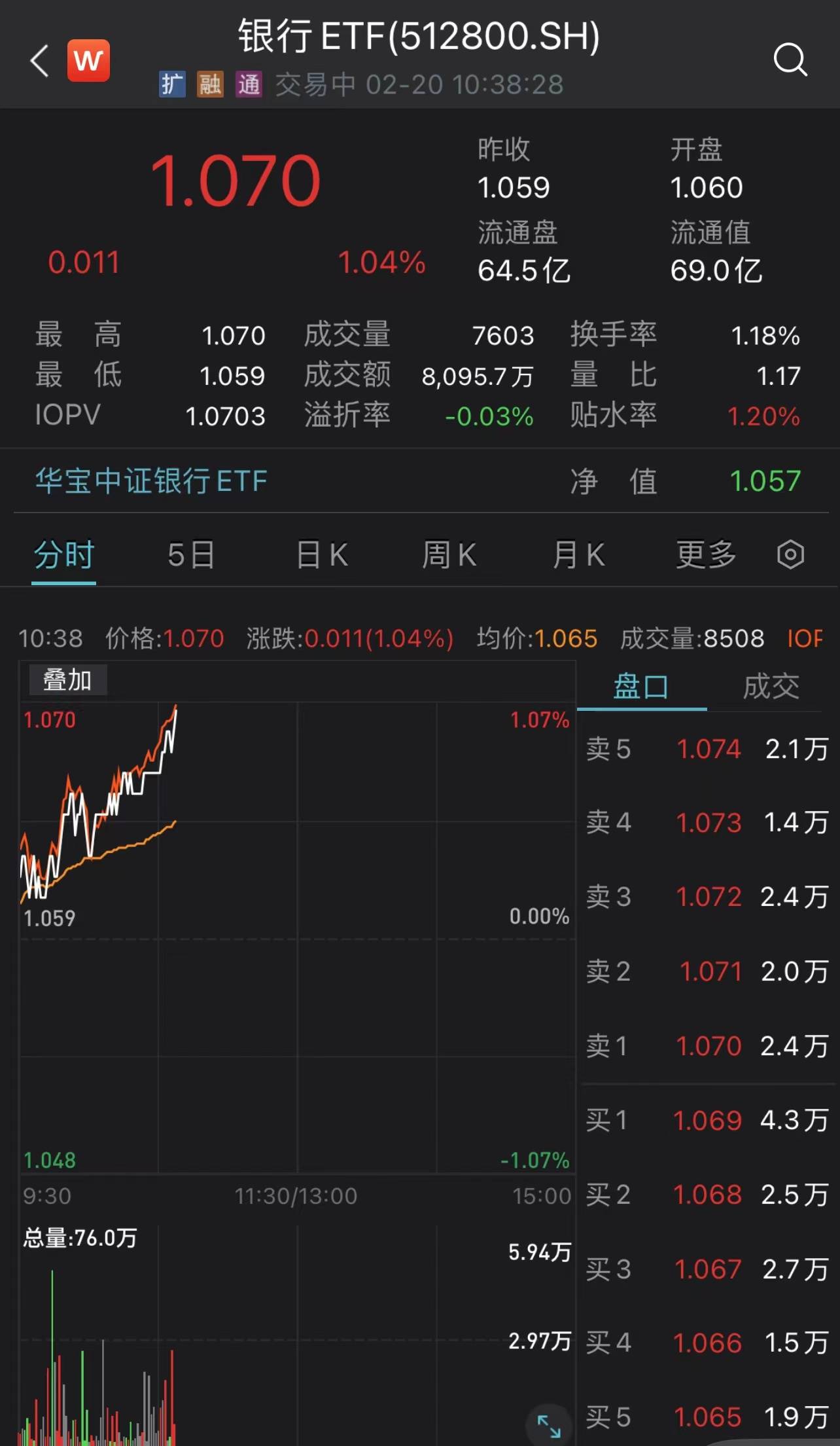Tap the orange 融 margin badge
Screen dimensions: 840x1446
(210, 84)
